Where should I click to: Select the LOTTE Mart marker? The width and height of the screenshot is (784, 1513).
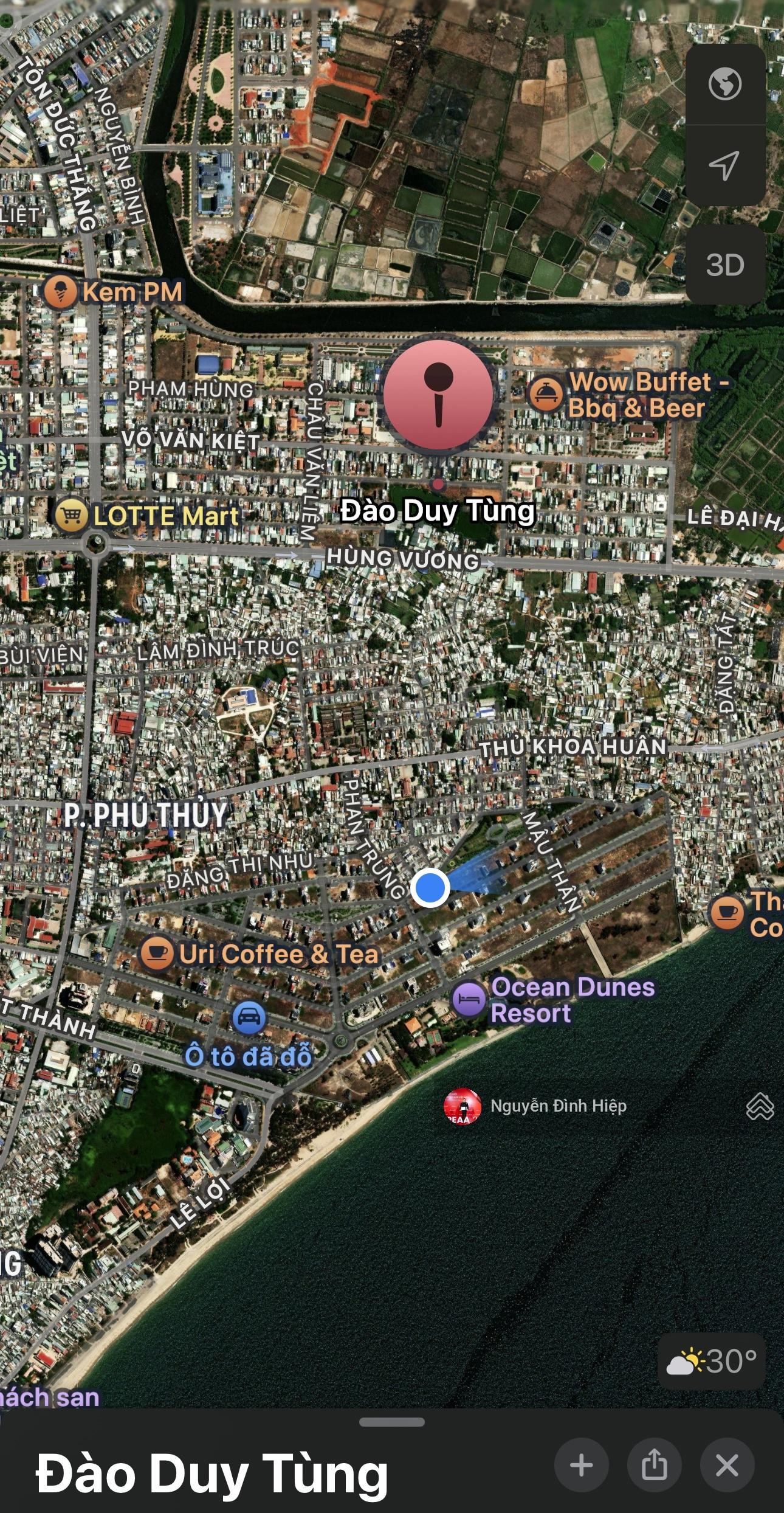(x=72, y=516)
